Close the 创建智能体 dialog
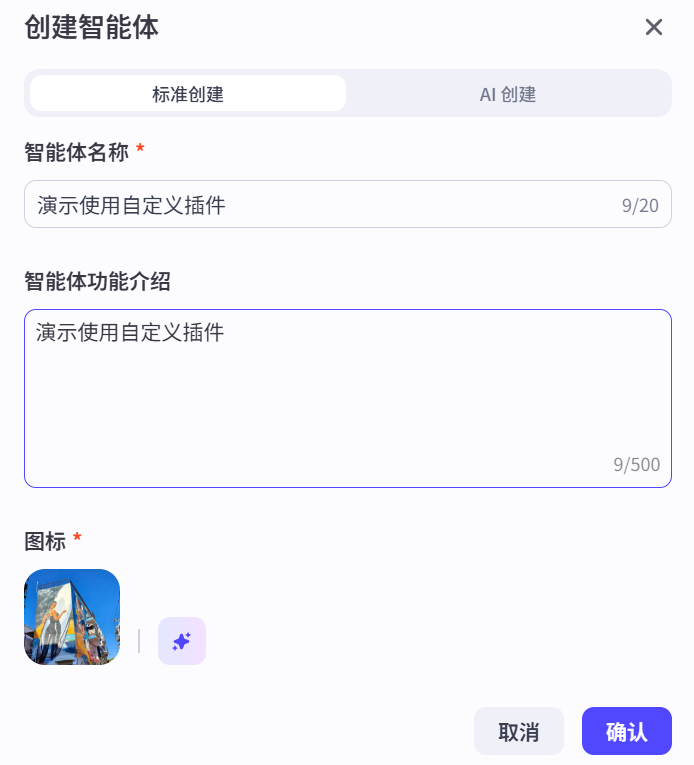 [x=654, y=27]
